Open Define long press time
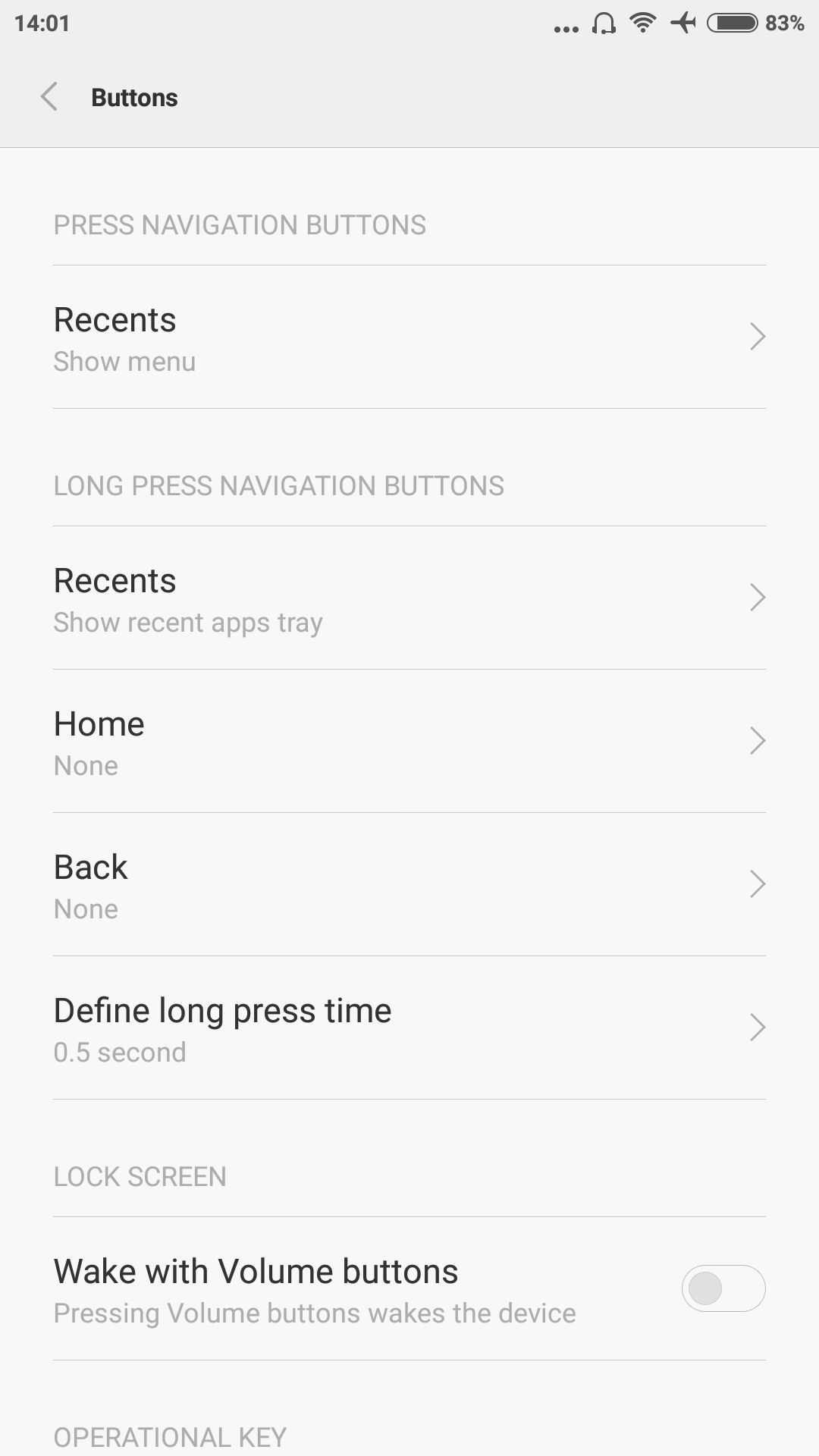Image resolution: width=819 pixels, height=1456 pixels. point(409,1028)
